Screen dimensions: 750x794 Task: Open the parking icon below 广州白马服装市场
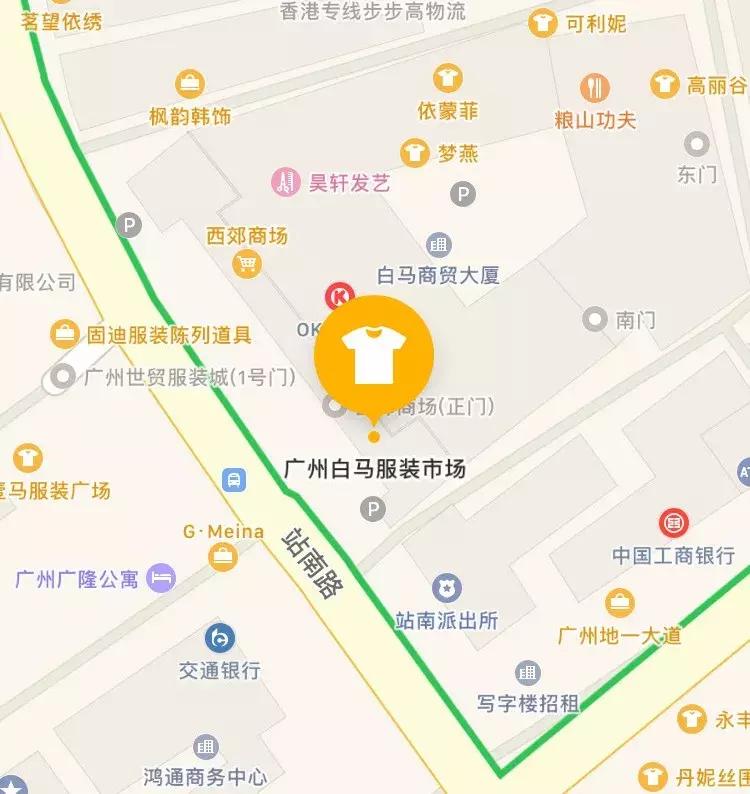coord(372,508)
